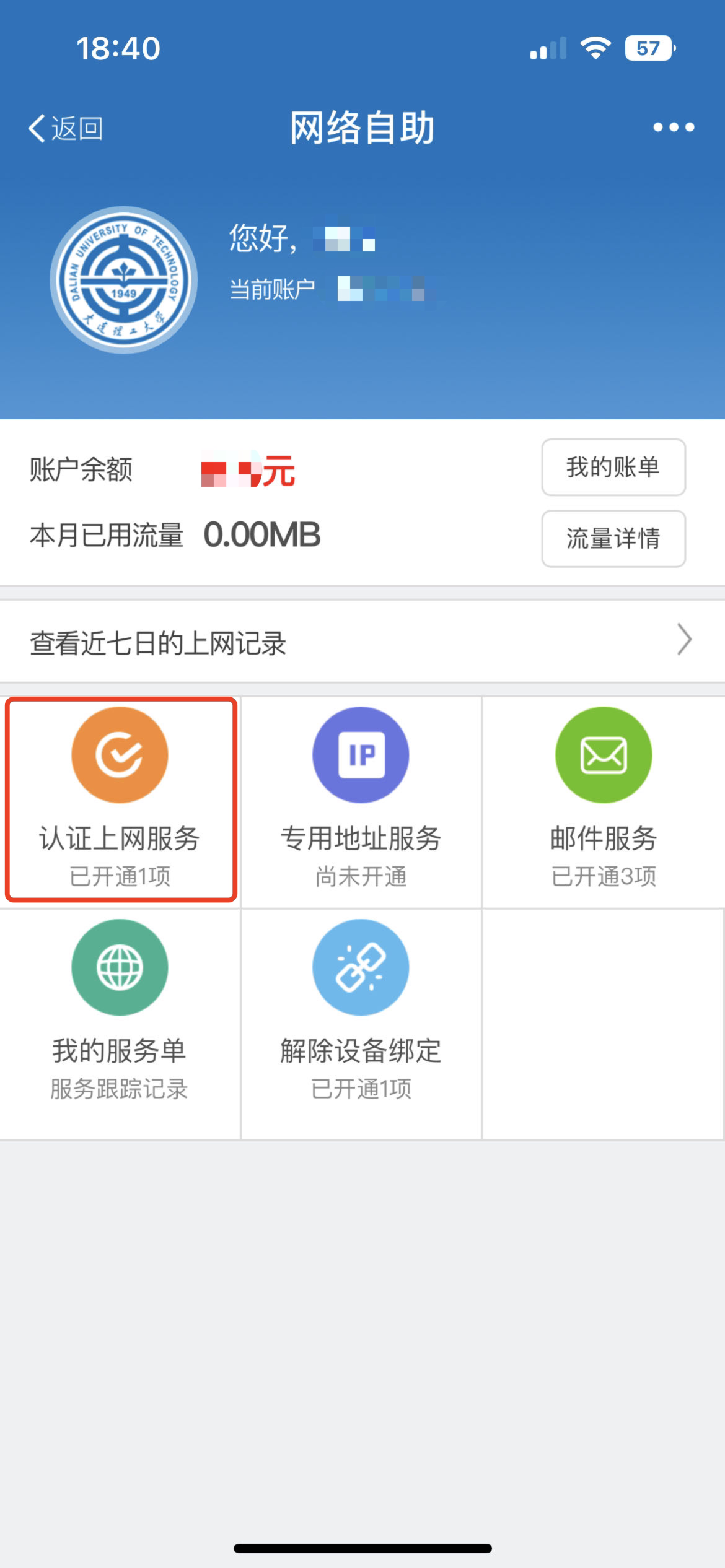The width and height of the screenshot is (725, 1568).
Task: Open 认证上网服务
Action: (x=120, y=799)
